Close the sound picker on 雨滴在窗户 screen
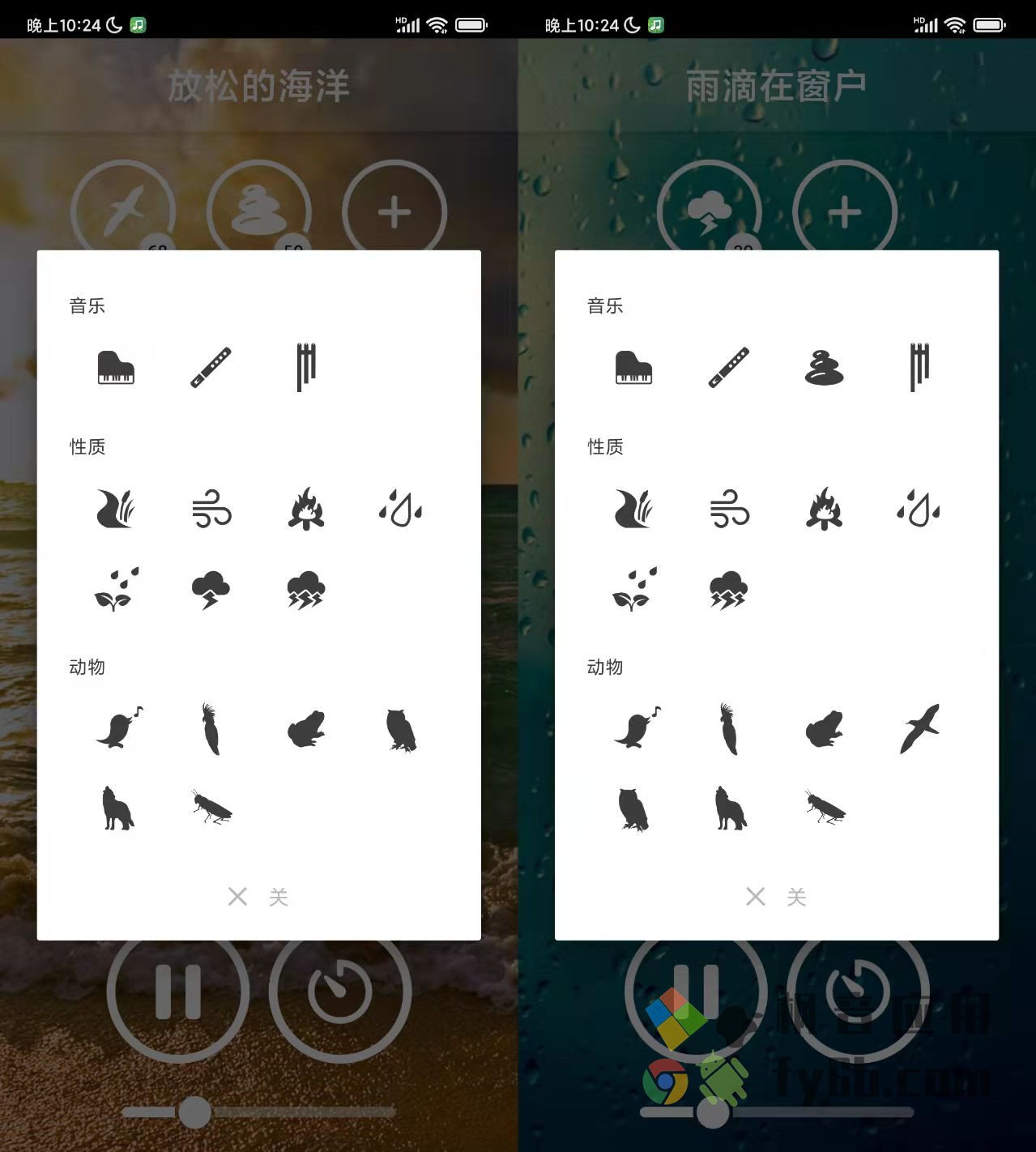The image size is (1036, 1152). point(776,897)
